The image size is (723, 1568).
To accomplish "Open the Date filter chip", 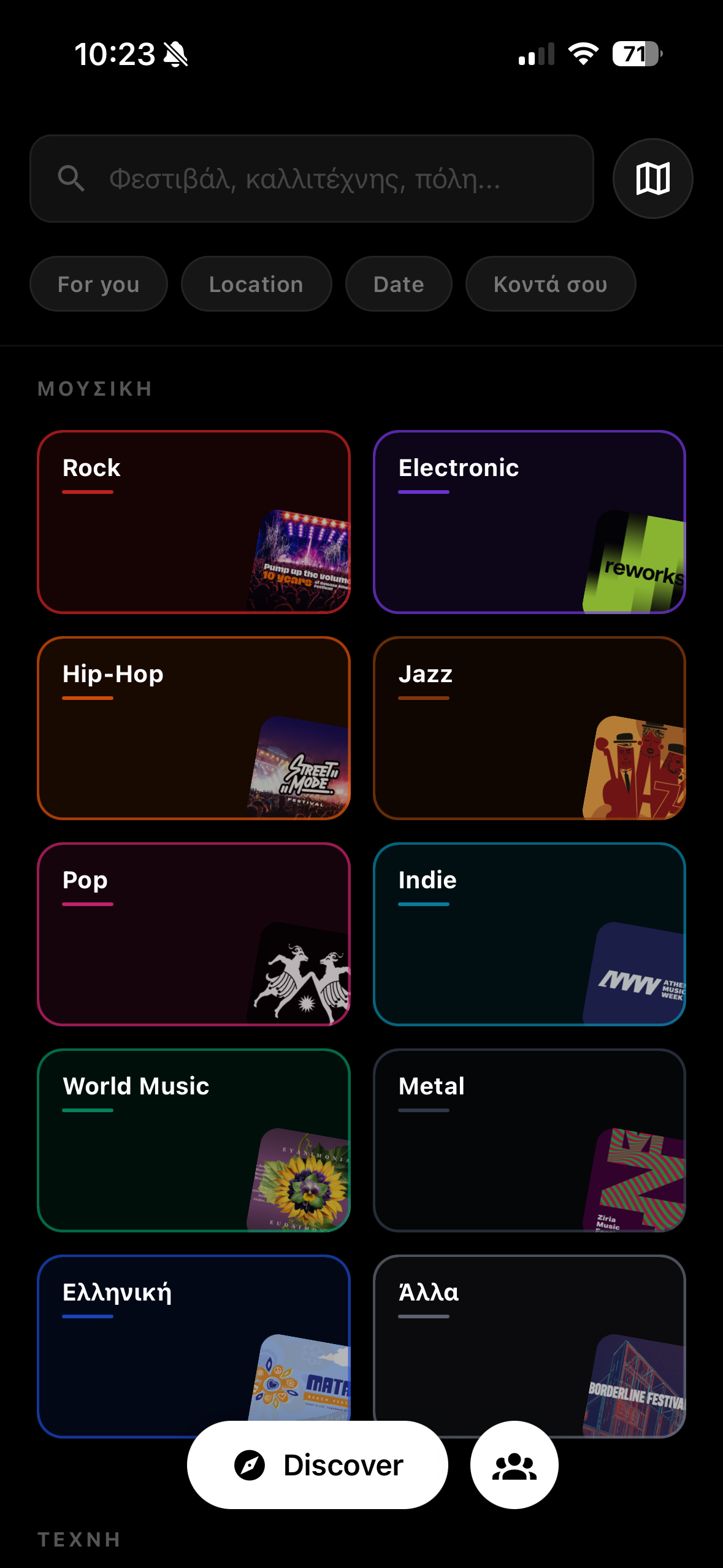I will coord(399,284).
